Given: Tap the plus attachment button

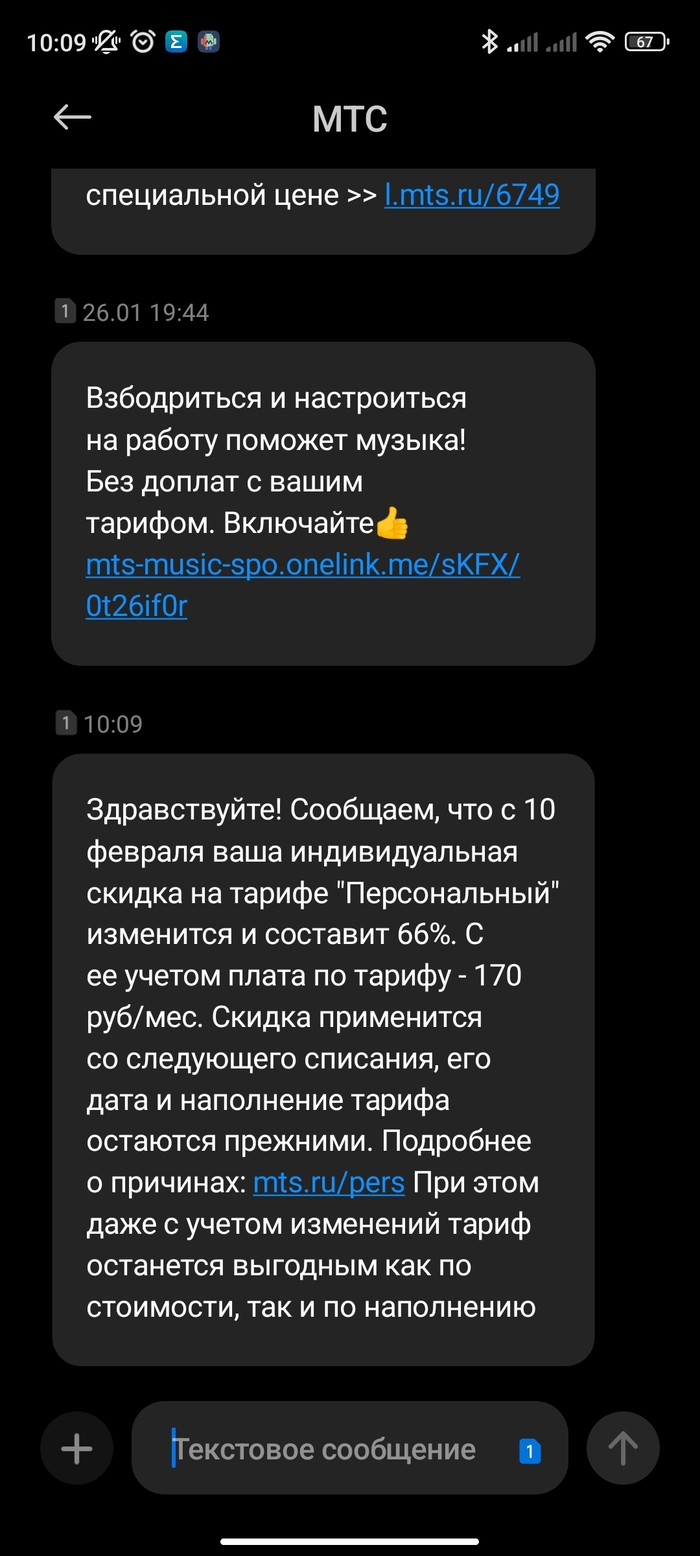Looking at the screenshot, I should coord(77,1448).
